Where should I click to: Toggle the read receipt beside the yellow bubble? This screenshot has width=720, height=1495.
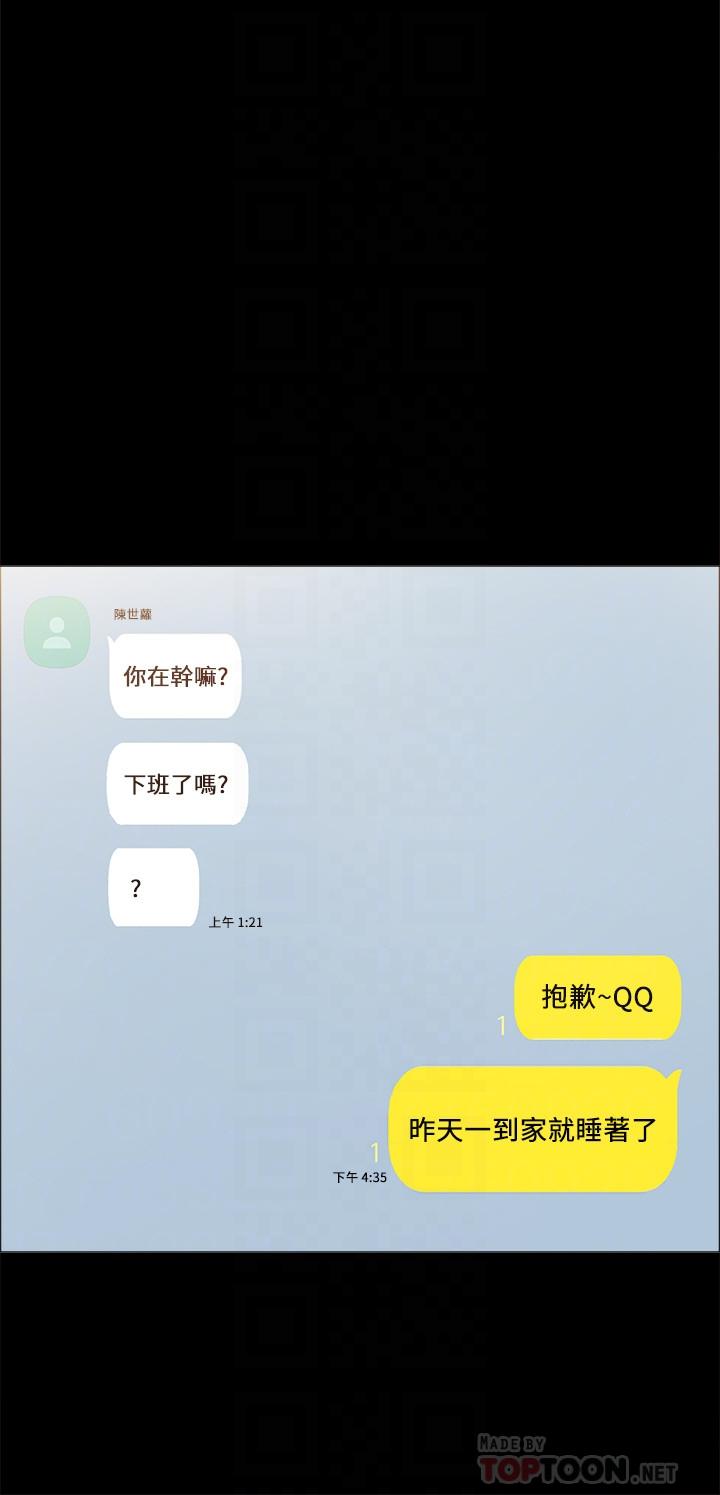click(500, 1023)
